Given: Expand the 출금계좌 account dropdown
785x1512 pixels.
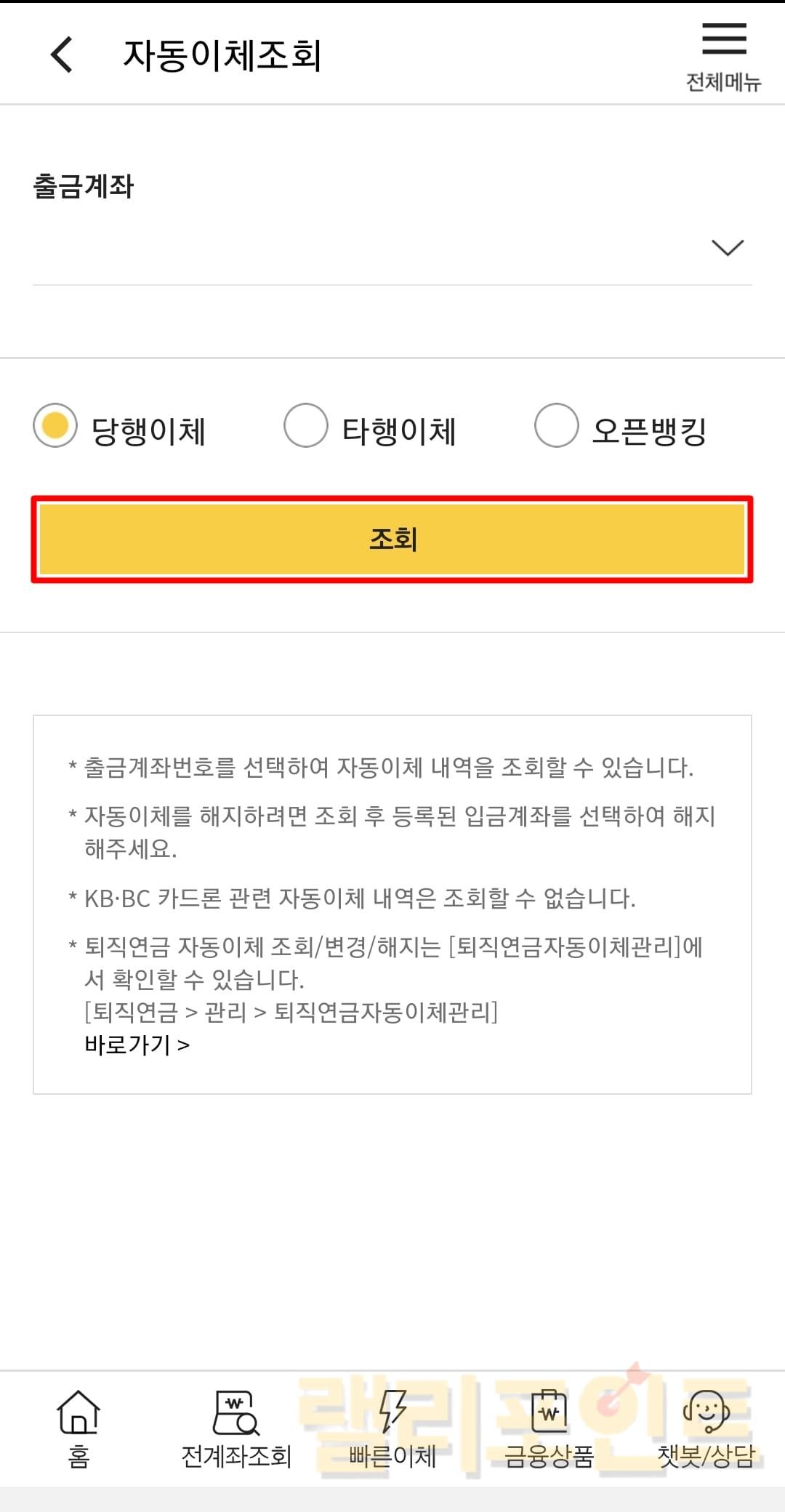Looking at the screenshot, I should click(x=727, y=248).
